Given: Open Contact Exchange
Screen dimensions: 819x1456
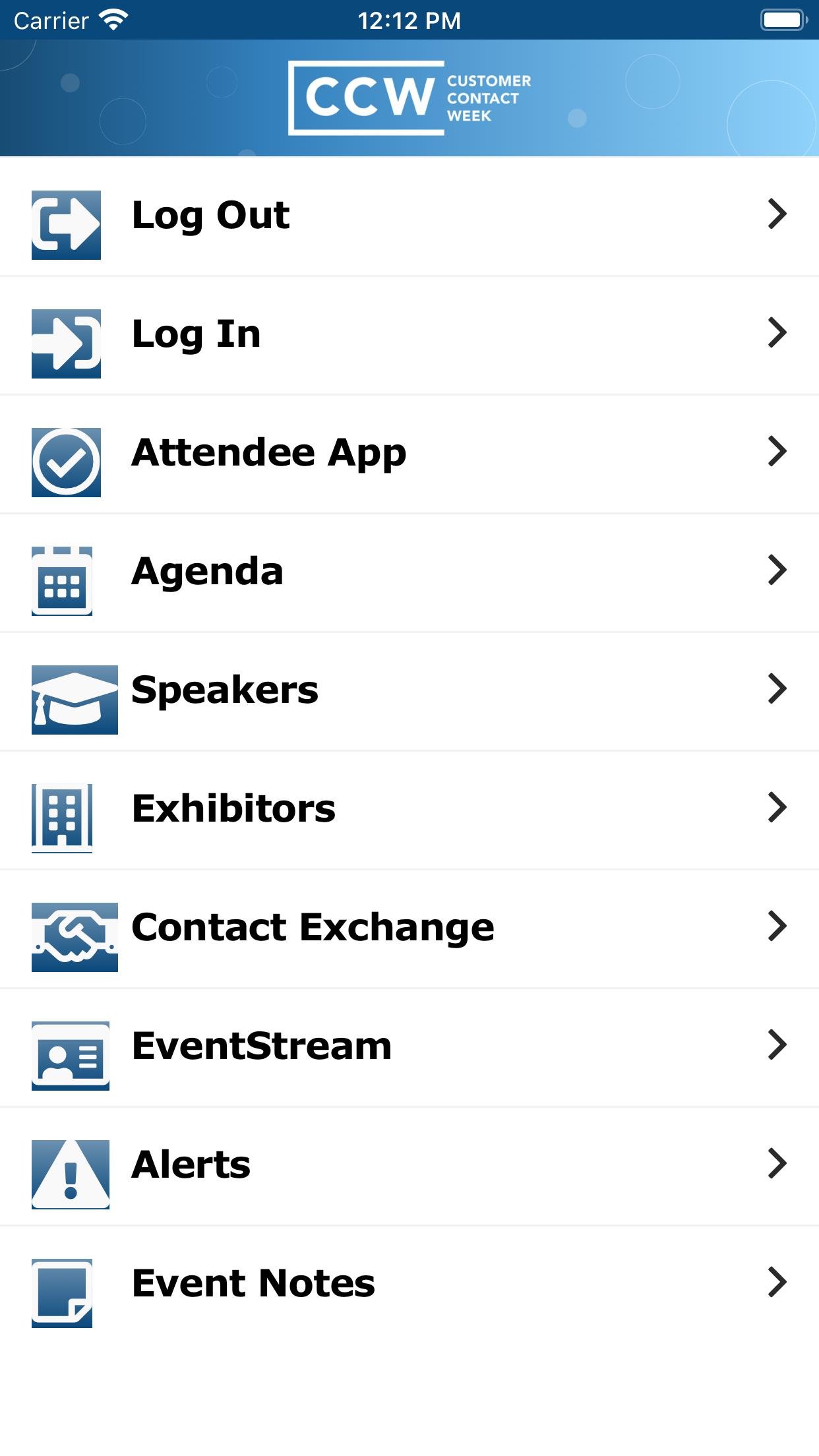Looking at the screenshot, I should click(409, 929).
